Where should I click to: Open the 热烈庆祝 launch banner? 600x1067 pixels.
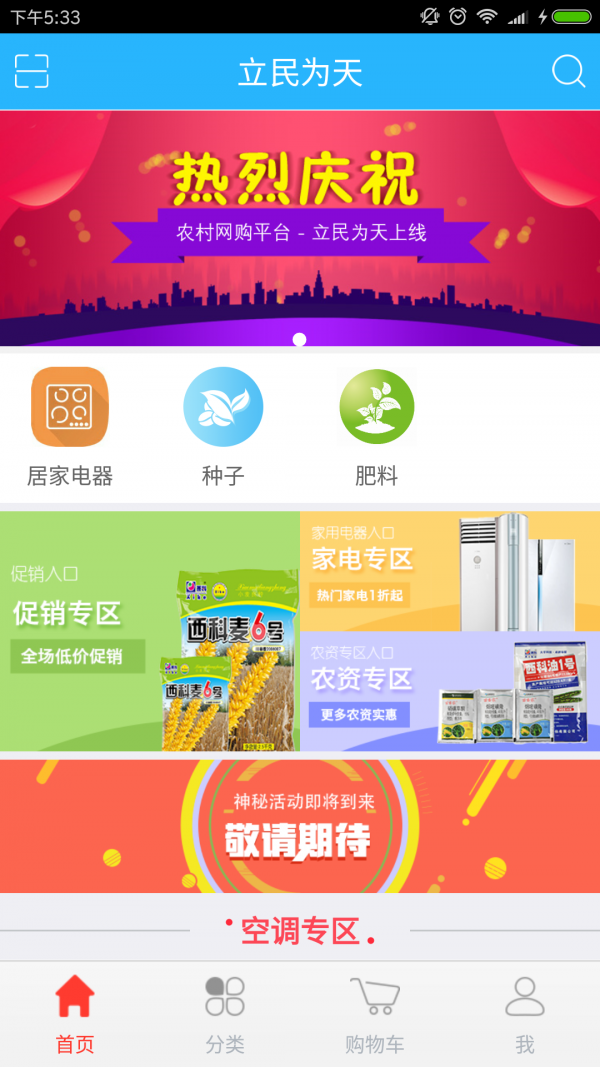[x=300, y=228]
